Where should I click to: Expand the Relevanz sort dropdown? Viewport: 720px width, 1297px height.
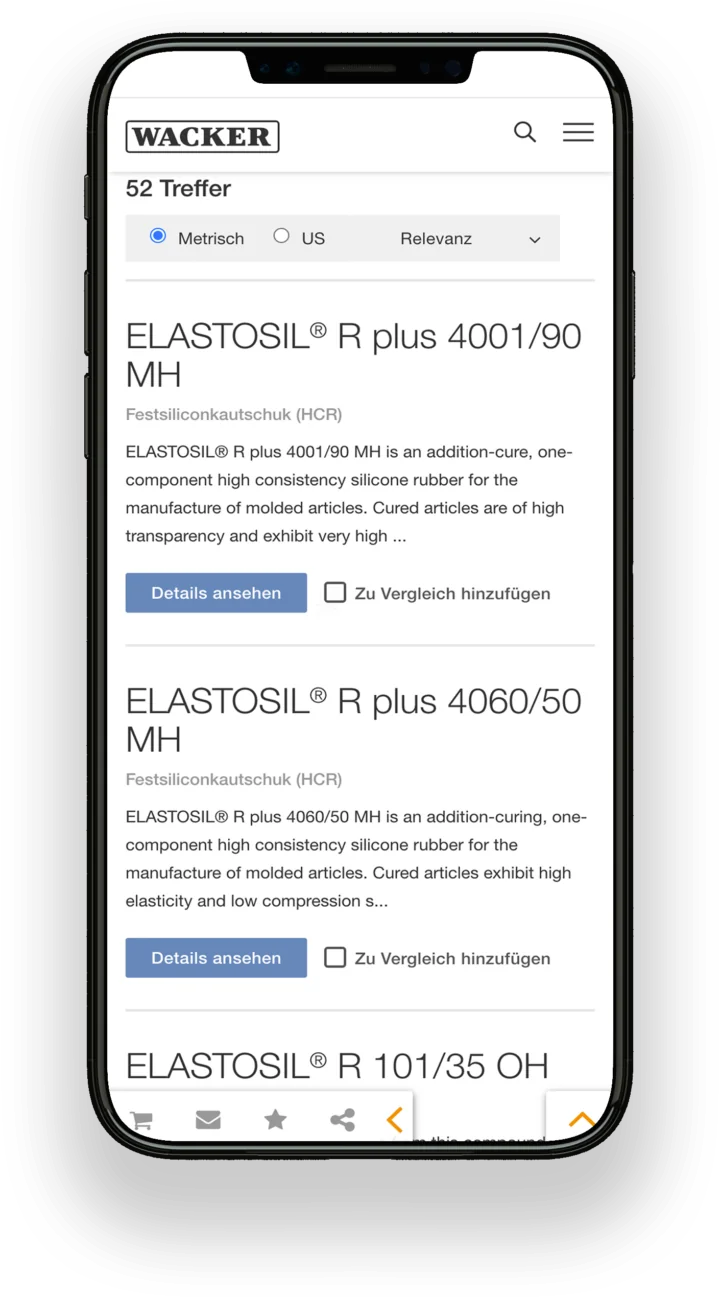(470, 239)
